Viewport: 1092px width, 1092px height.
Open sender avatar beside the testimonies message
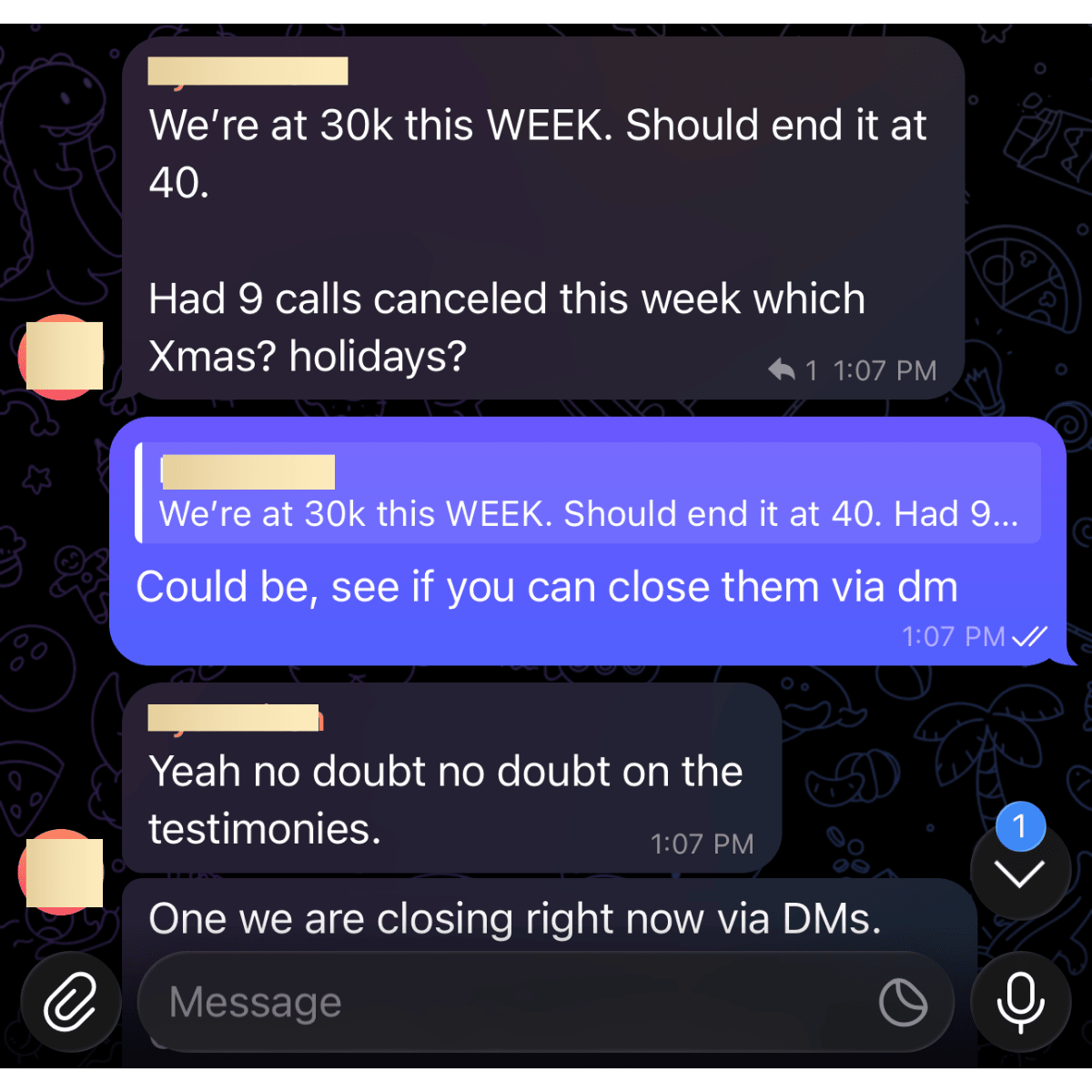pos(62,872)
